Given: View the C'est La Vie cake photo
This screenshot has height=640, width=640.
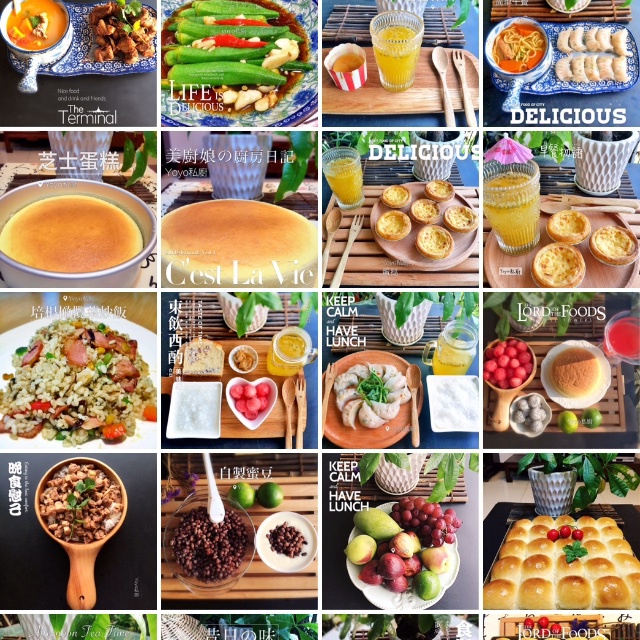Looking at the screenshot, I should pyautogui.click(x=239, y=209).
